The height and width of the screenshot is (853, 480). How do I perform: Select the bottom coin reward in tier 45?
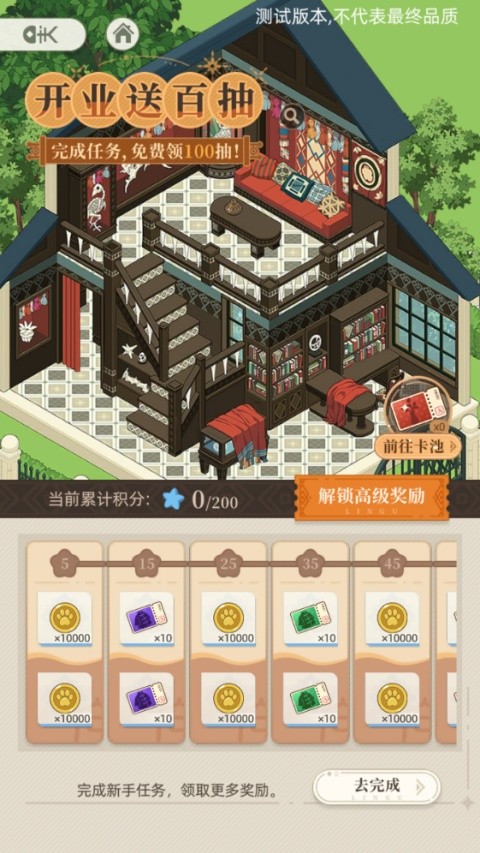coord(392,700)
